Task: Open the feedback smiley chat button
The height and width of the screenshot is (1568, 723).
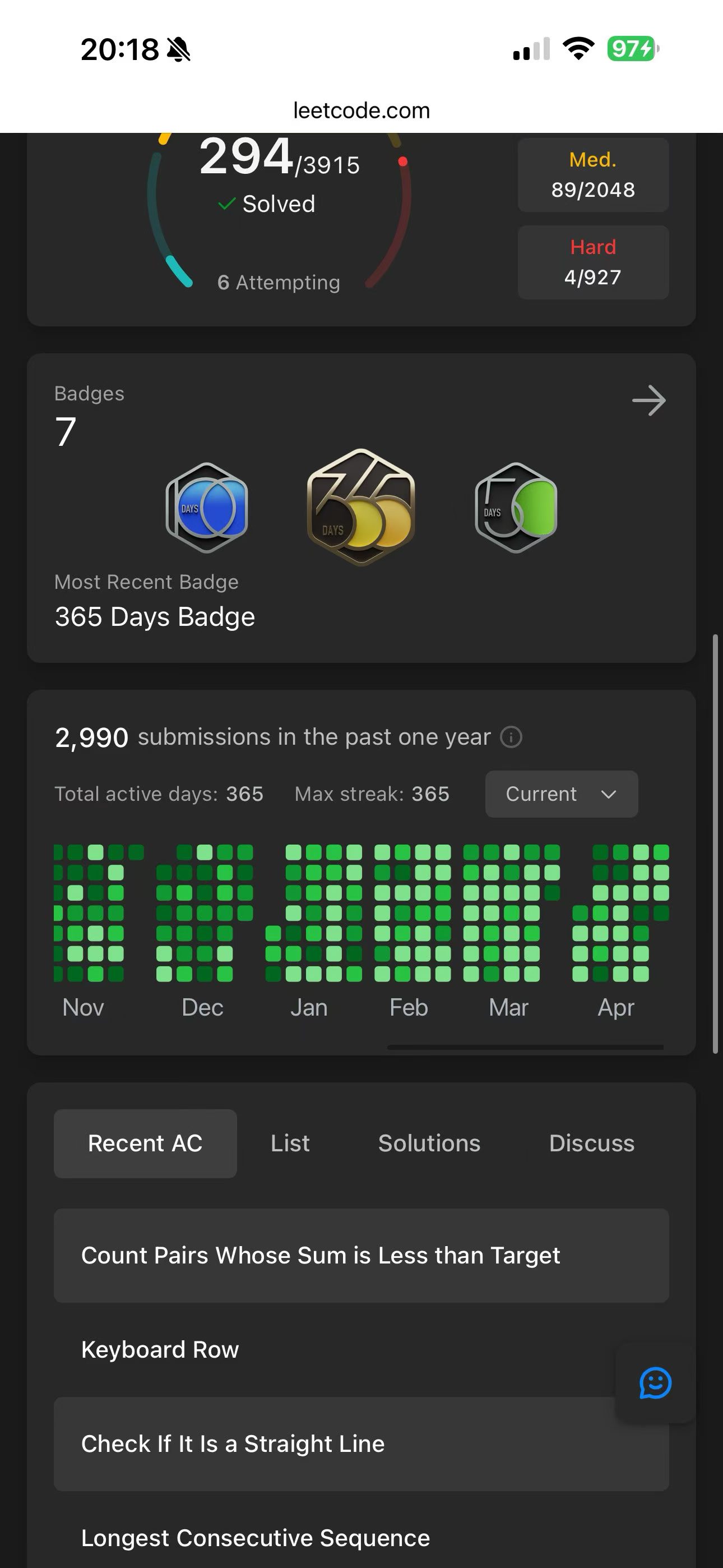Action: tap(655, 1383)
